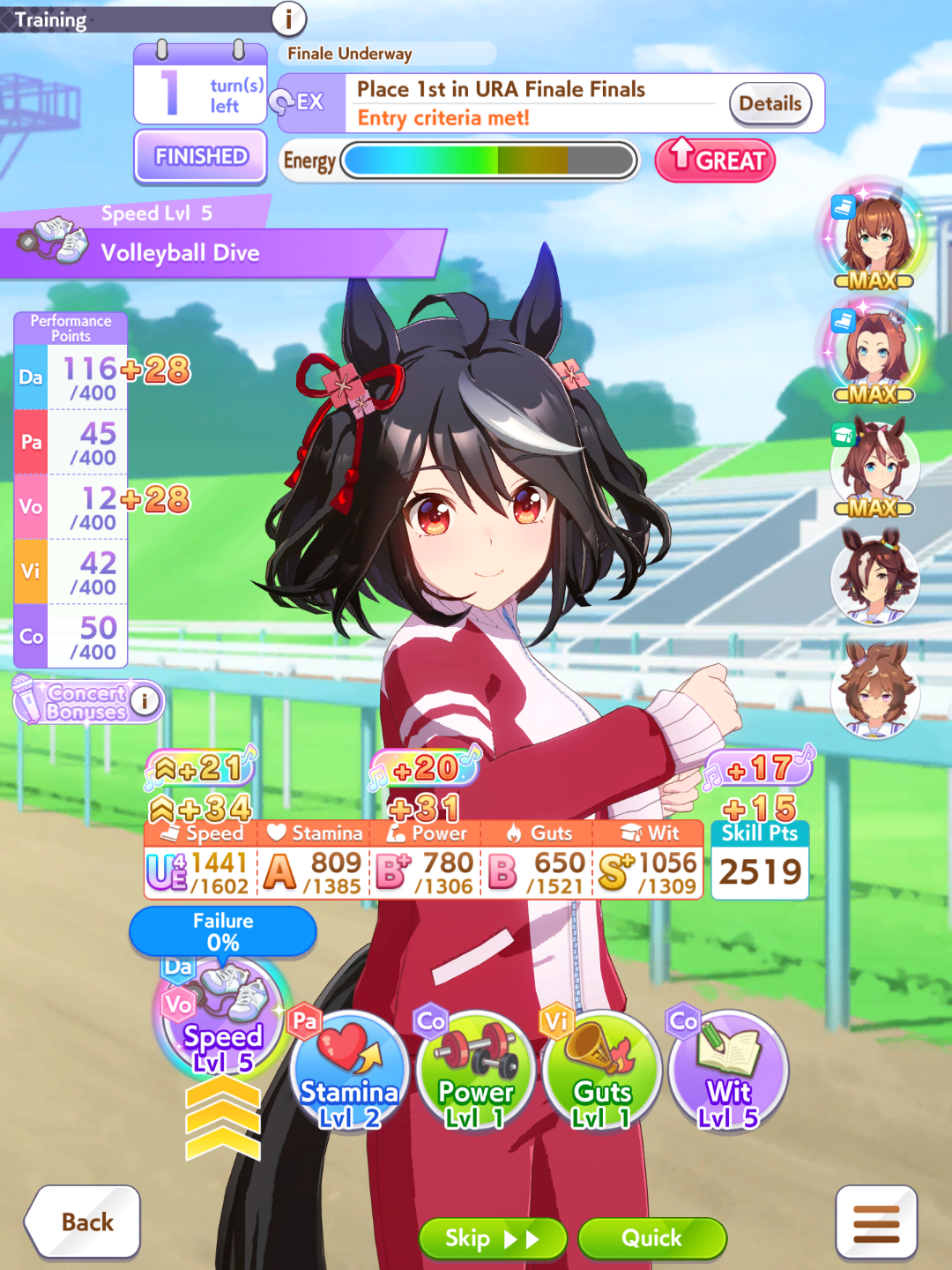The image size is (952, 1270).
Task: Tap the Skip button
Action: (493, 1238)
